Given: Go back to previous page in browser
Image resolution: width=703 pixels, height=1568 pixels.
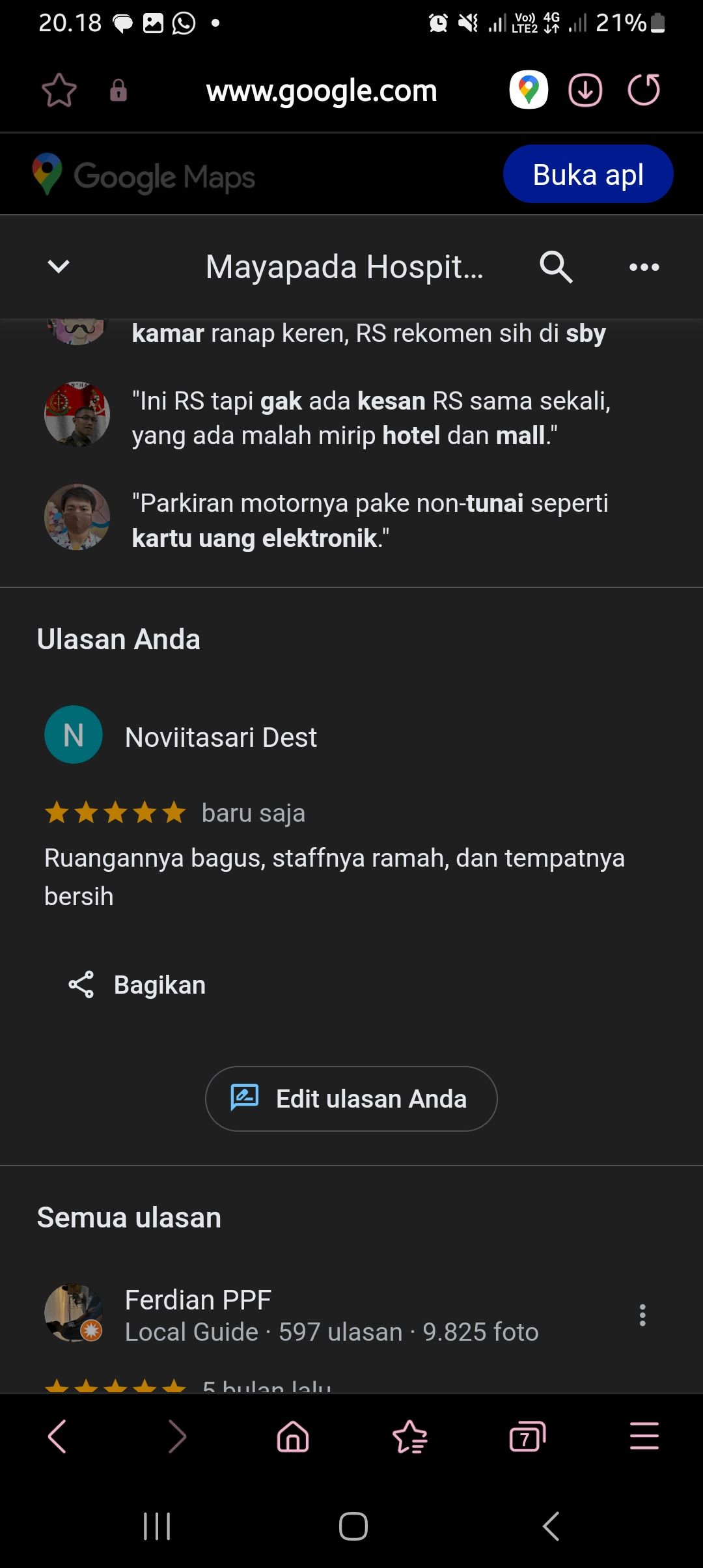Looking at the screenshot, I should pos(57,1436).
